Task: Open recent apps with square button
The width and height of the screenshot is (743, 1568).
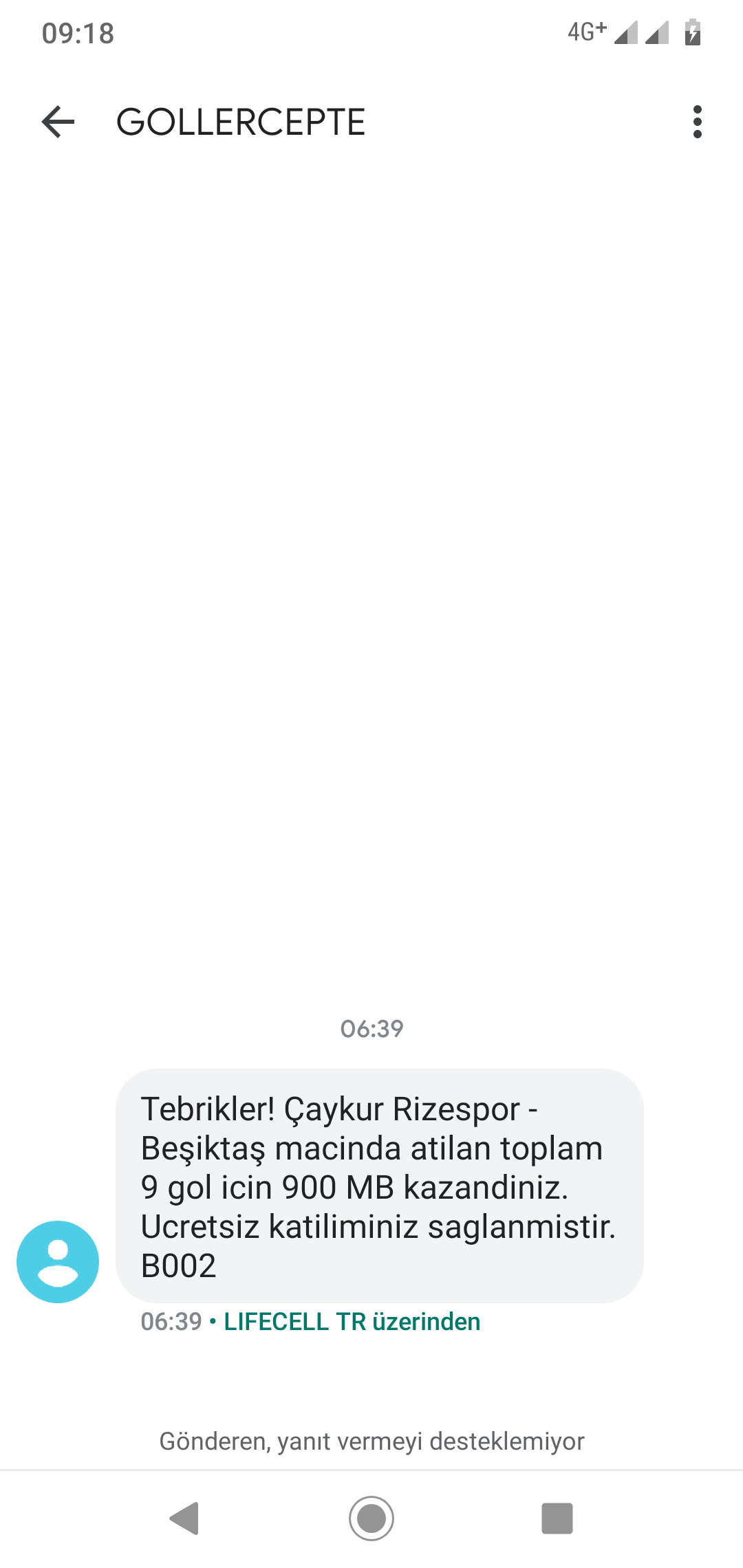Action: pyautogui.click(x=557, y=1518)
